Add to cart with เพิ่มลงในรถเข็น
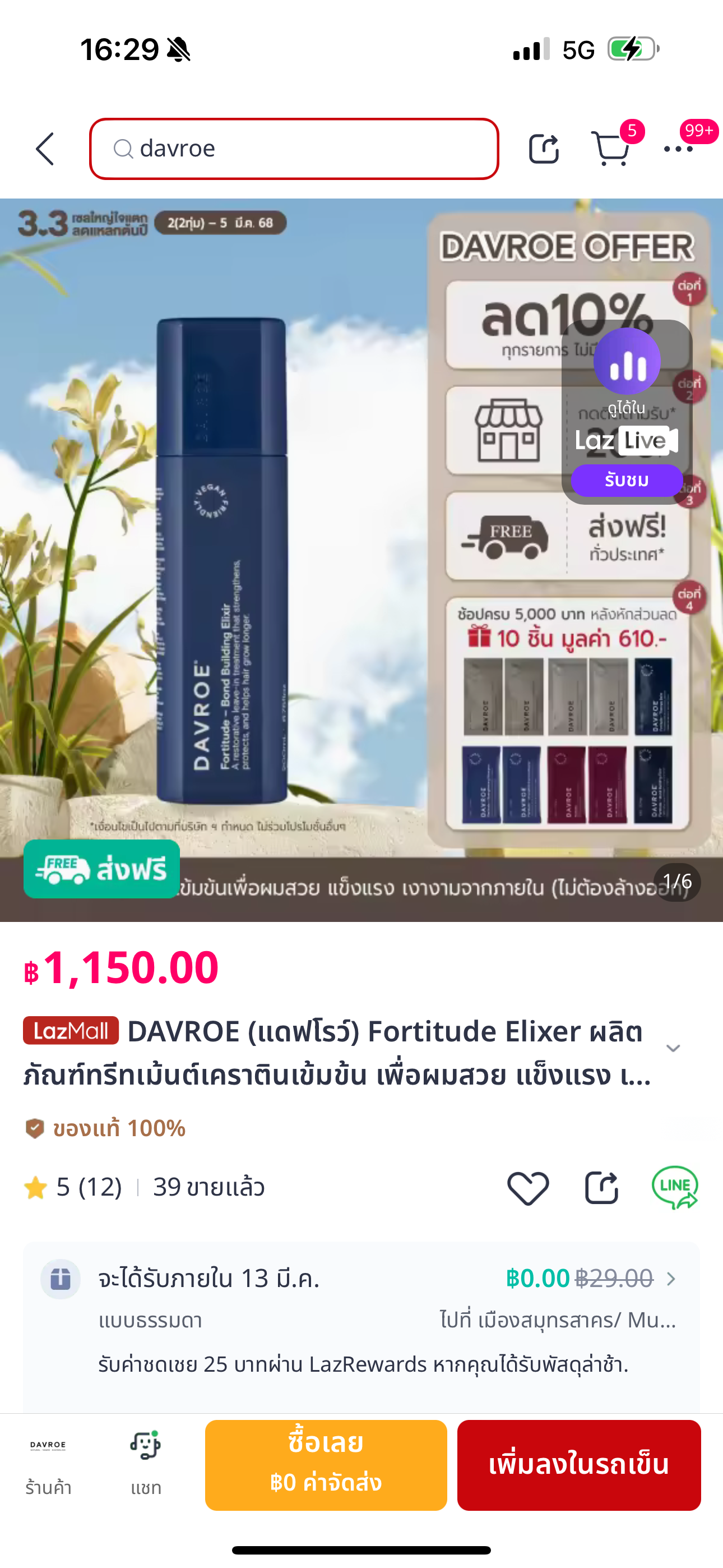 (579, 1464)
